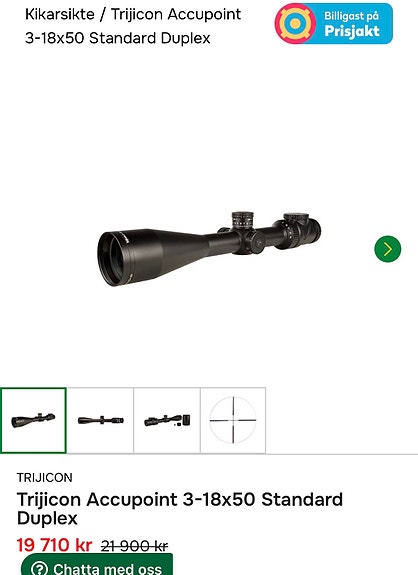Viewport: 418px width, 575px height.
Task: Go to the Kikarsikte breadcrumb category
Action: click(59, 14)
